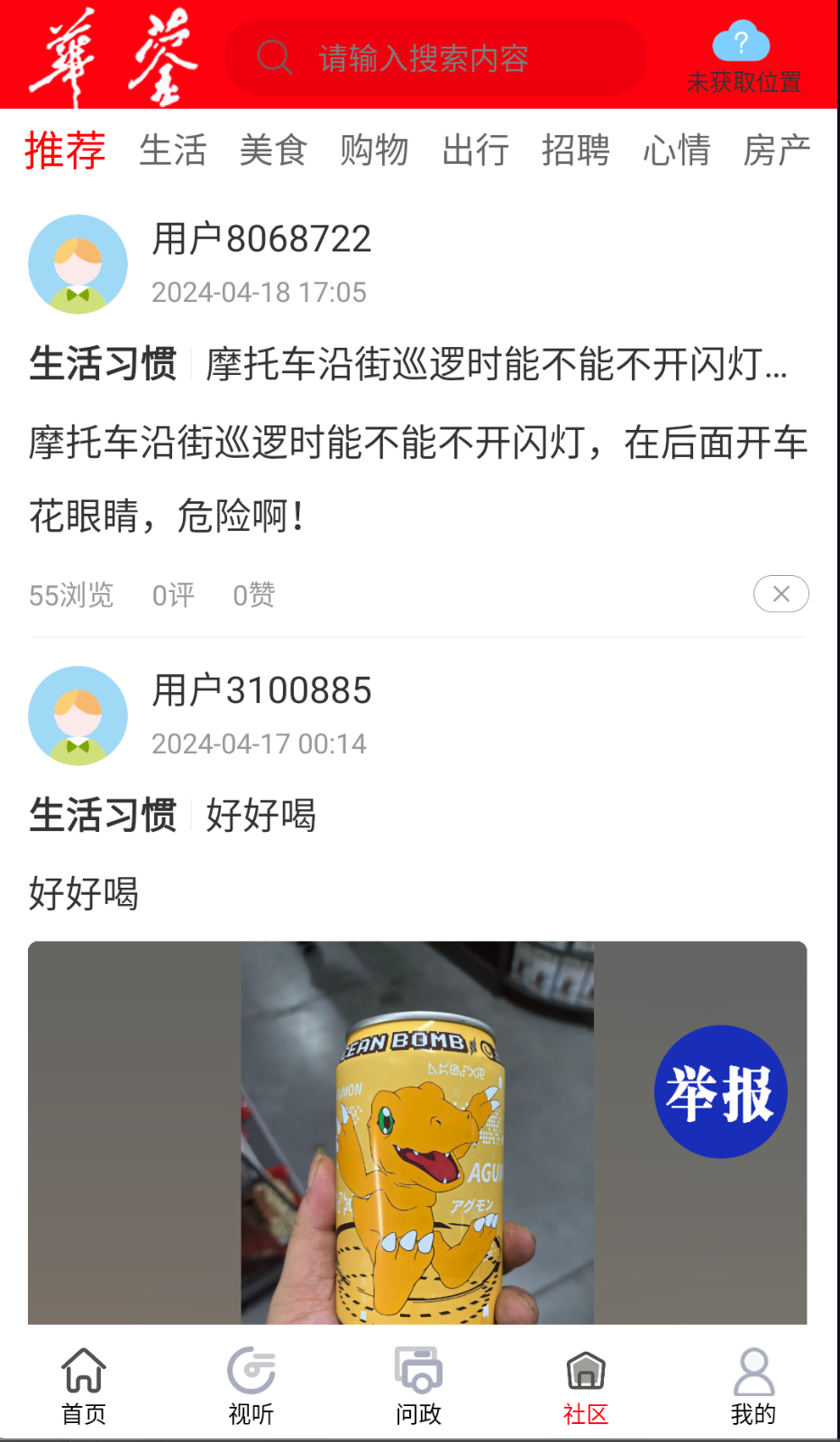Click the search magnifier icon
Screen dimensions: 840x1442
tap(273, 57)
